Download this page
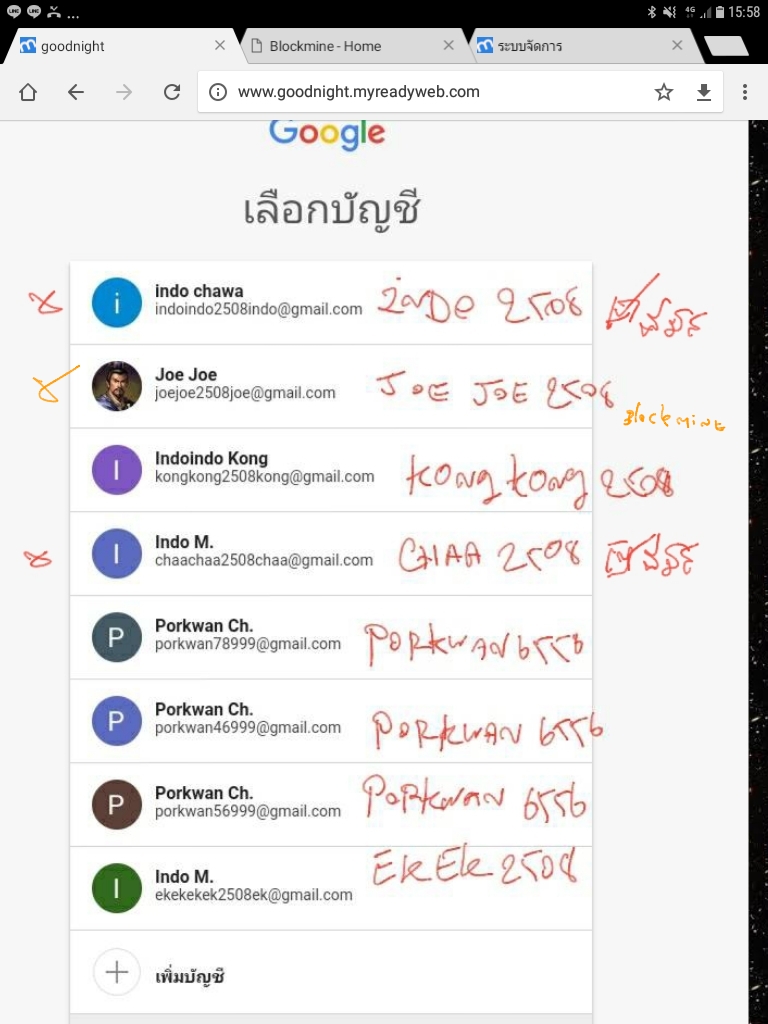The image size is (768, 1024). (704, 92)
